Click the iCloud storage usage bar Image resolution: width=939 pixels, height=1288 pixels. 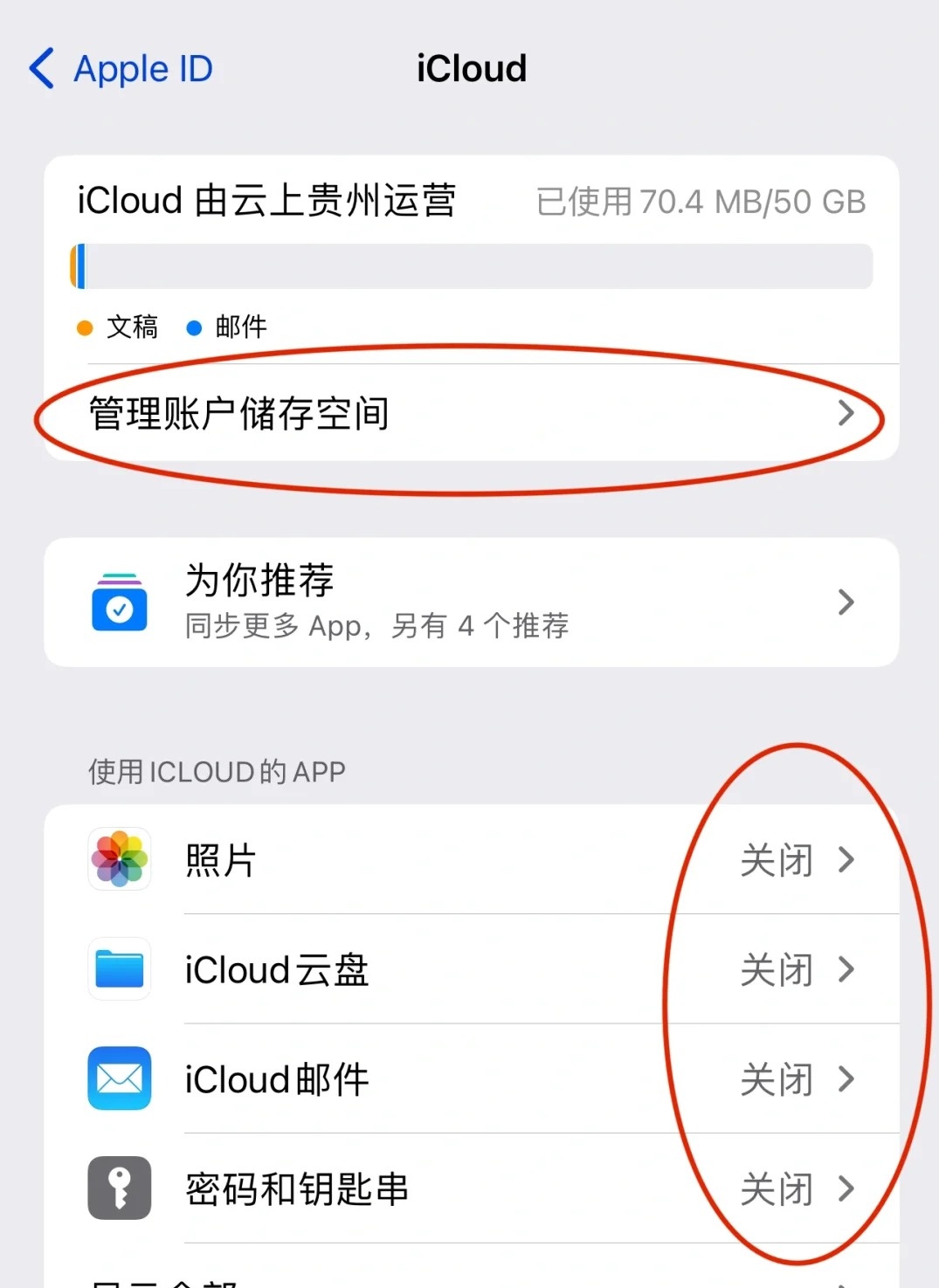point(471,265)
